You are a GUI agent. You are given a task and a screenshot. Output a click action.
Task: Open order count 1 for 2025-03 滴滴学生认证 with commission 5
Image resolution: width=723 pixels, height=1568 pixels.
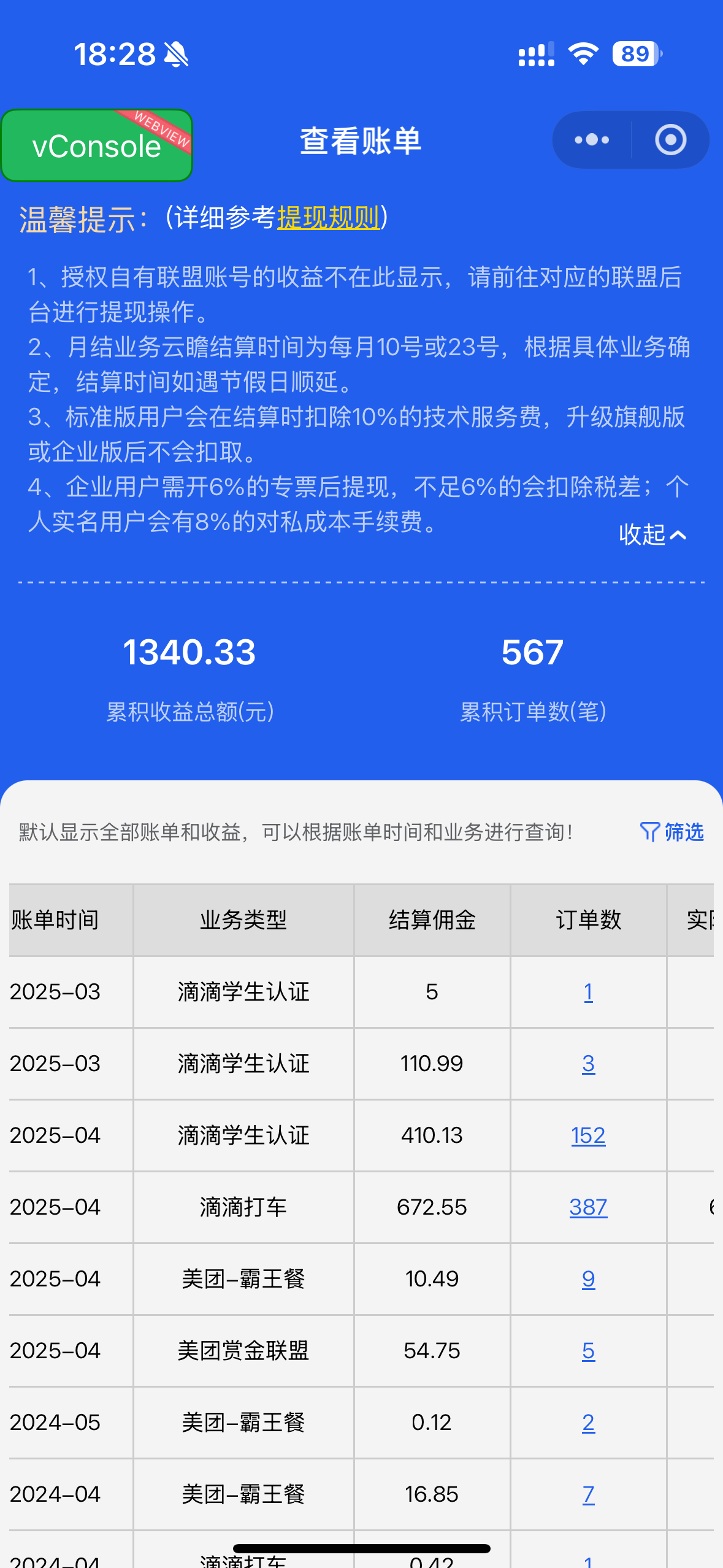(x=588, y=992)
